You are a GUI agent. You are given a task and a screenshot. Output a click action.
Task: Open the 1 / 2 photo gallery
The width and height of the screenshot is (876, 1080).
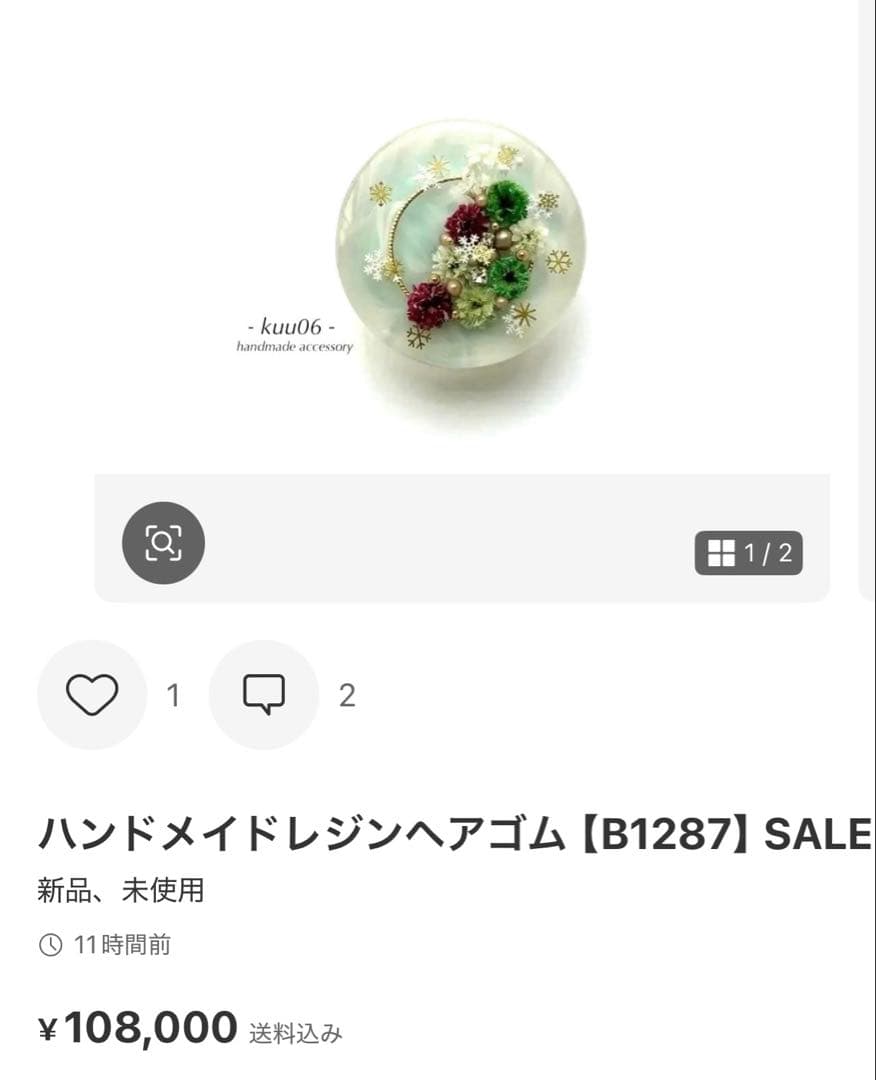tap(749, 553)
